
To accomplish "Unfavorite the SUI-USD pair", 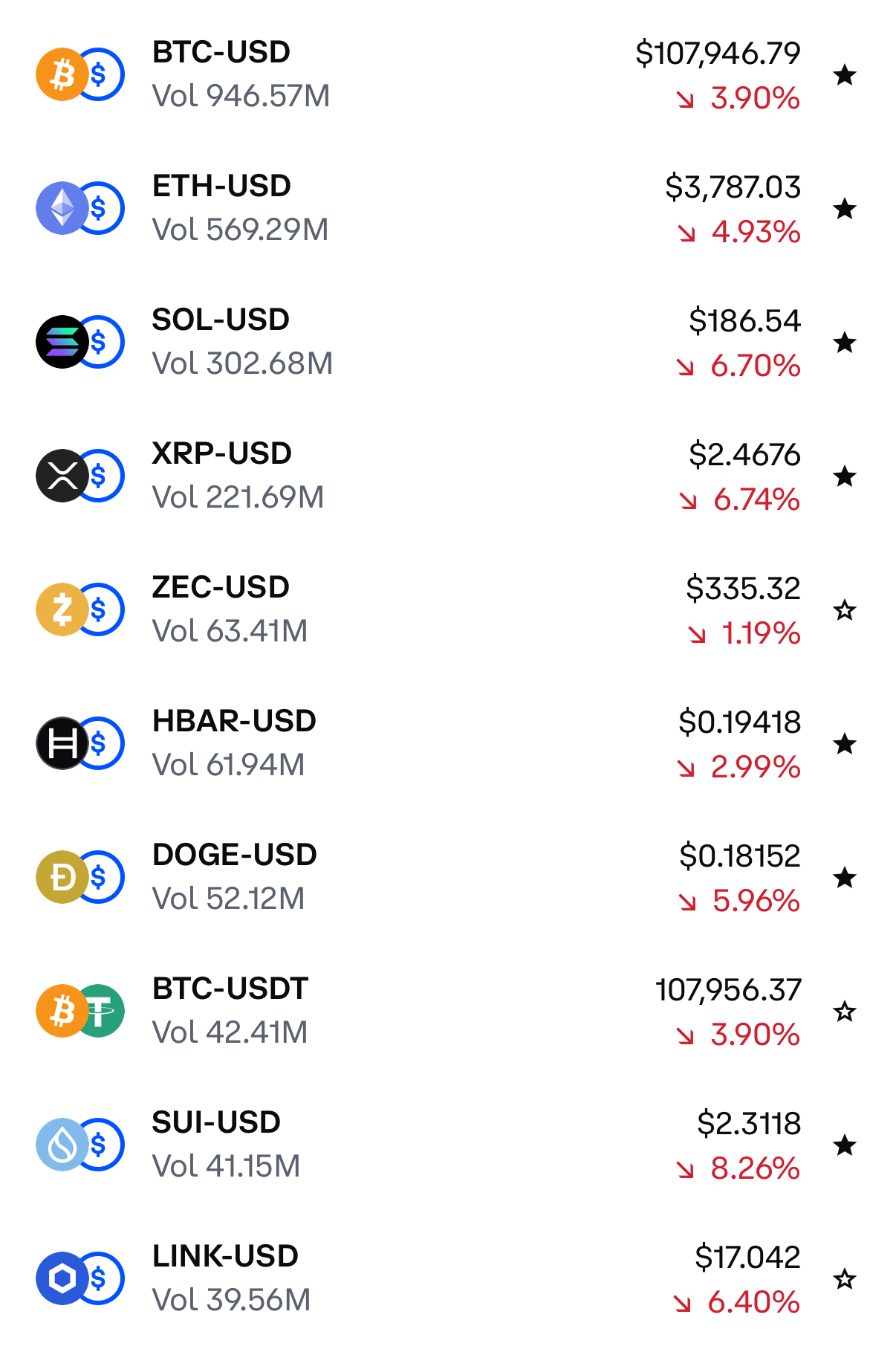I will pyautogui.click(x=845, y=1145).
